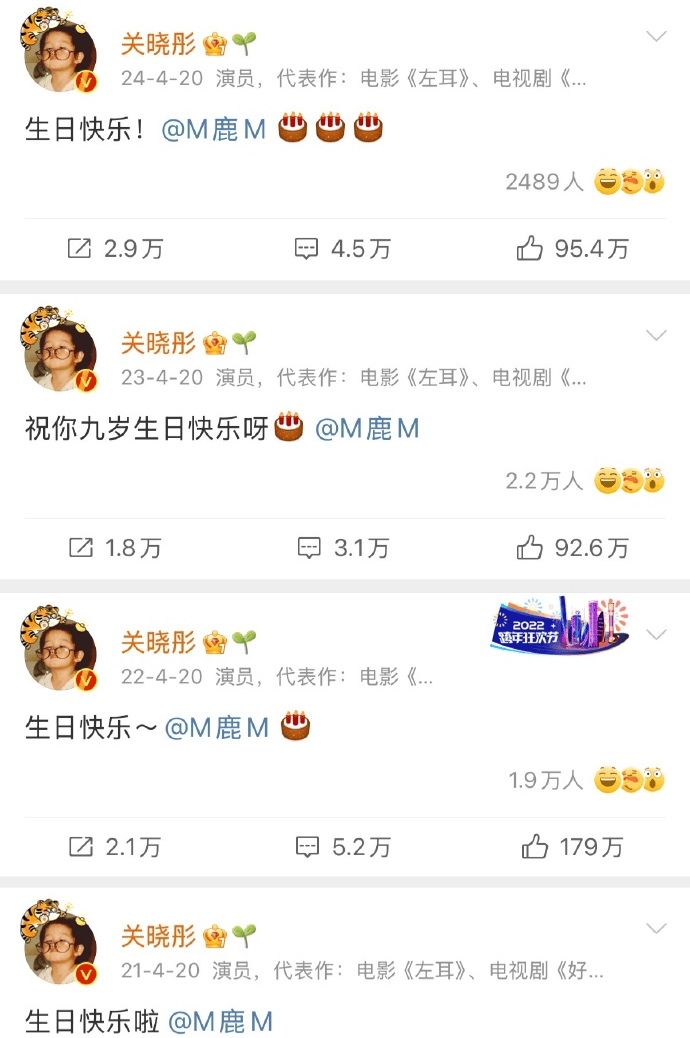690x1038 pixels.
Task: Expand the menu arrow on the 23-4-20 post
Action: [x=656, y=335]
